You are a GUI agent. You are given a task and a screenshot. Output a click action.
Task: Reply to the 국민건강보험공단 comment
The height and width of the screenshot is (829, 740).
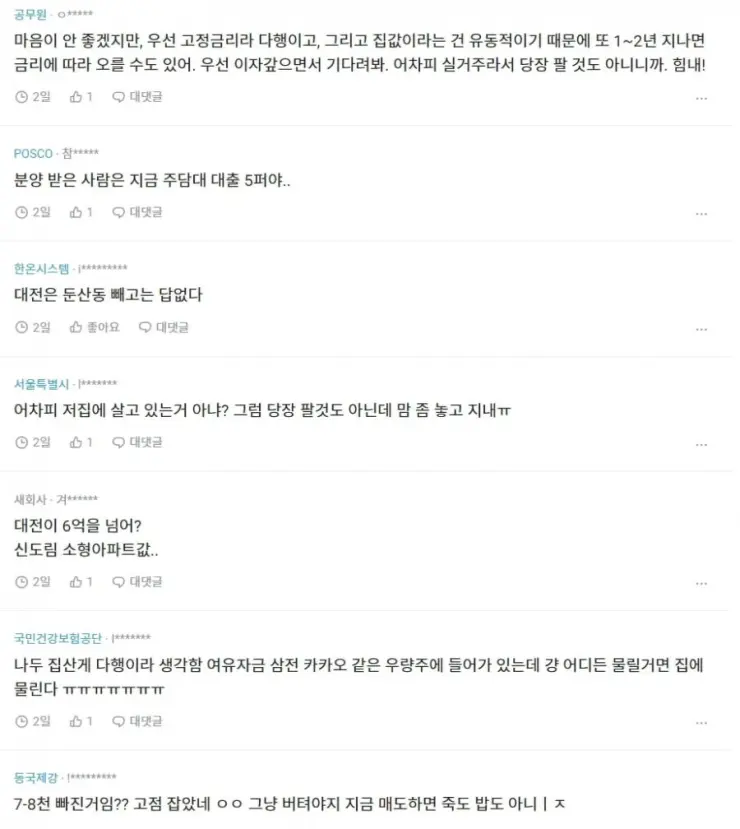click(x=137, y=720)
